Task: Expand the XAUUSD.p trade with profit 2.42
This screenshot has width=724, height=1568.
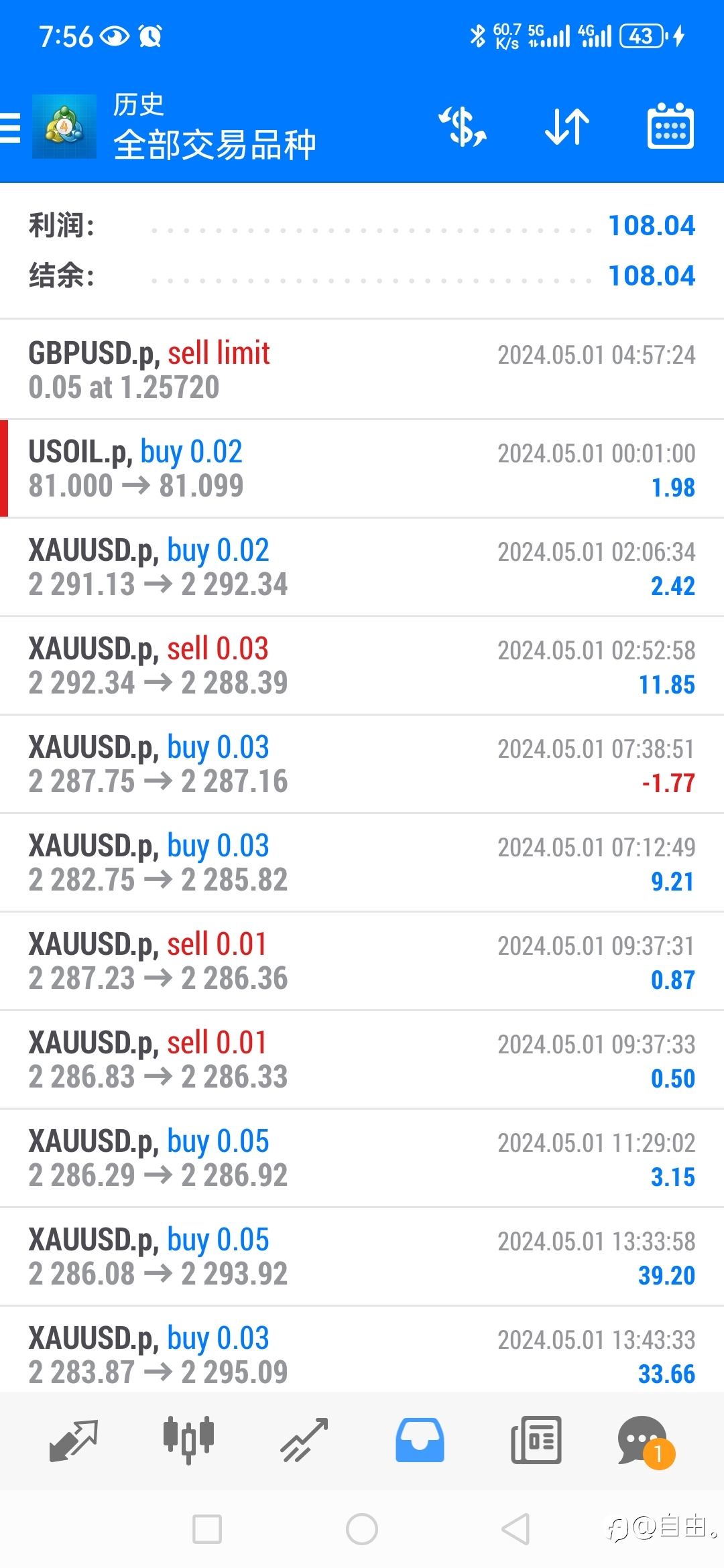Action: coord(362,568)
